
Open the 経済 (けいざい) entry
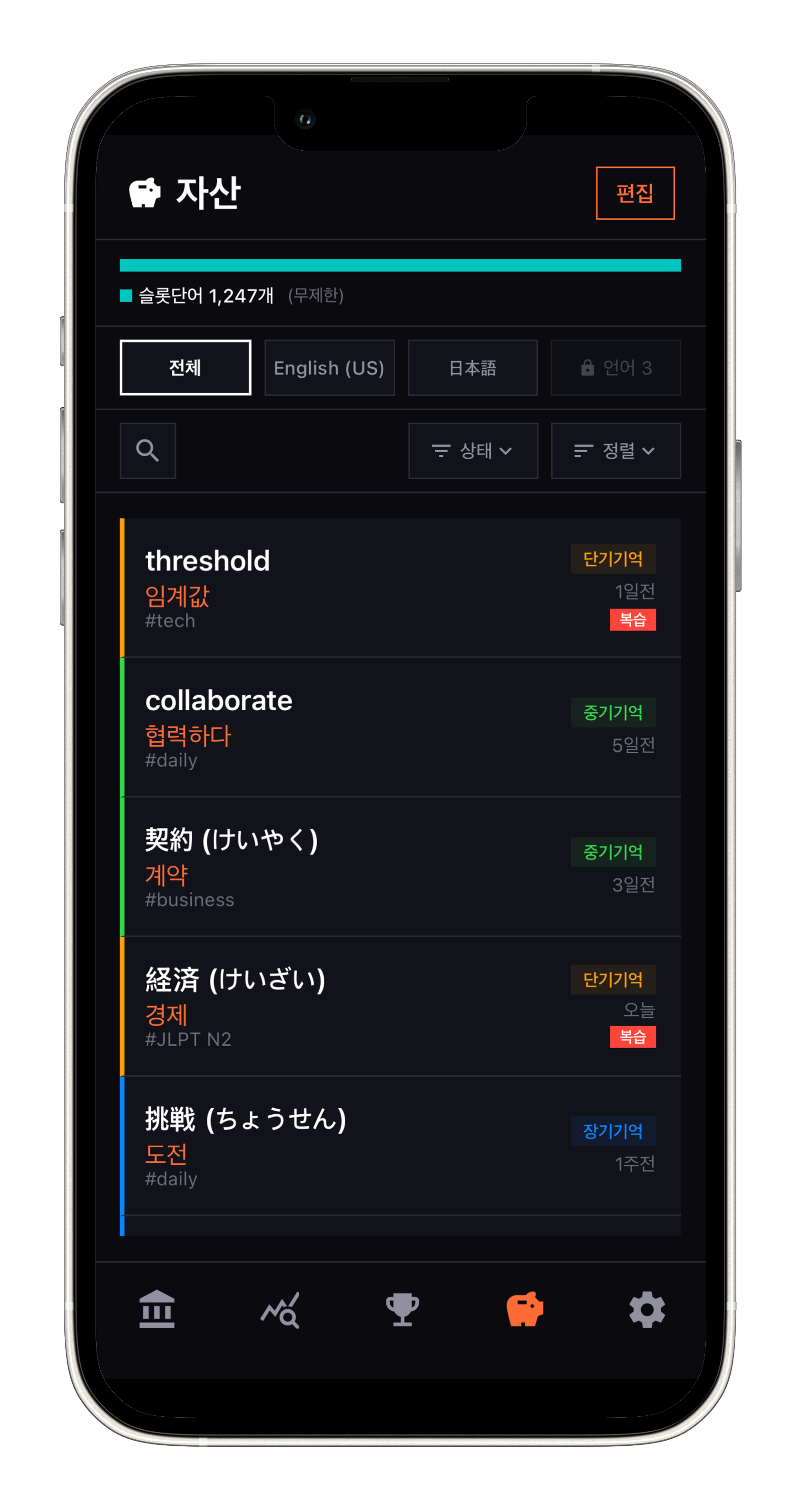352,1005
